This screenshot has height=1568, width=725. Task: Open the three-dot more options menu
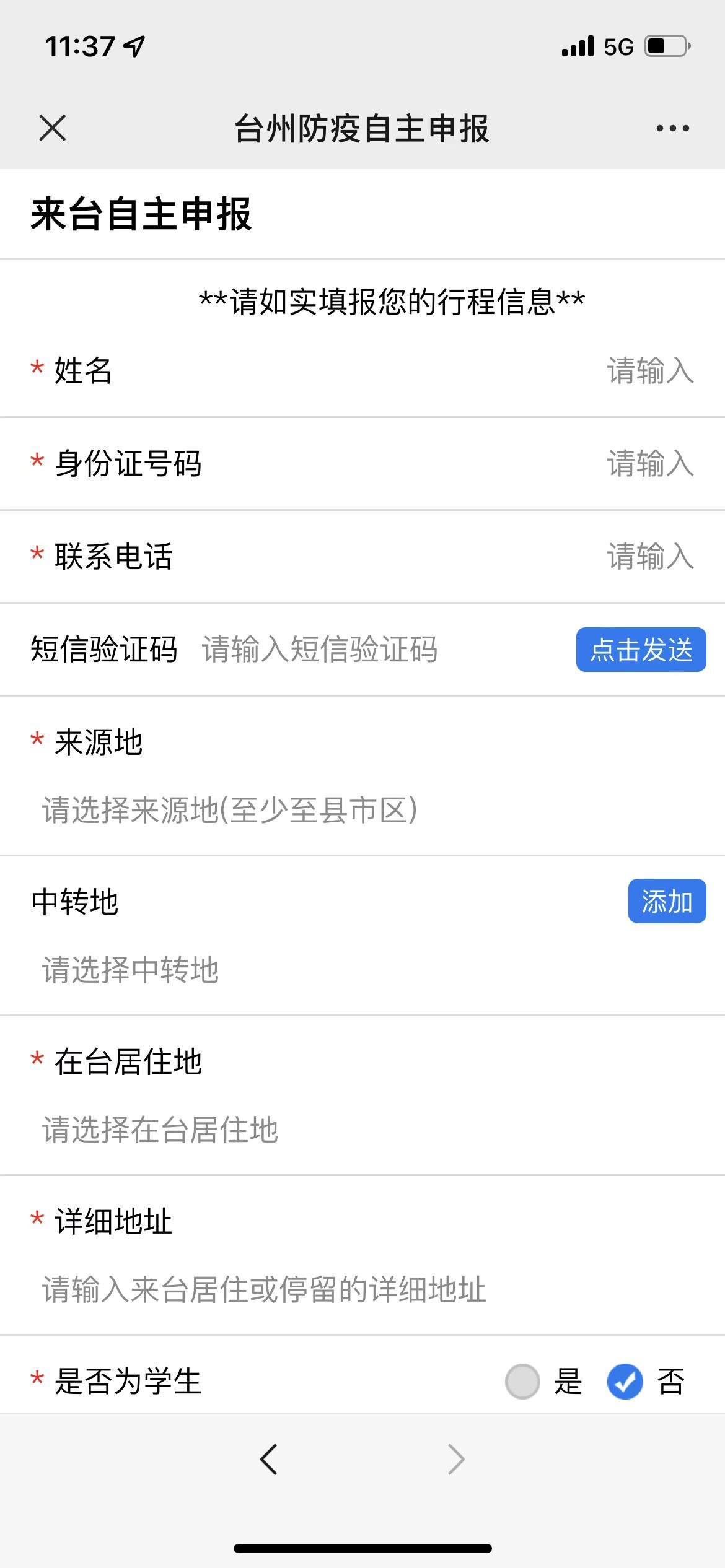[672, 128]
